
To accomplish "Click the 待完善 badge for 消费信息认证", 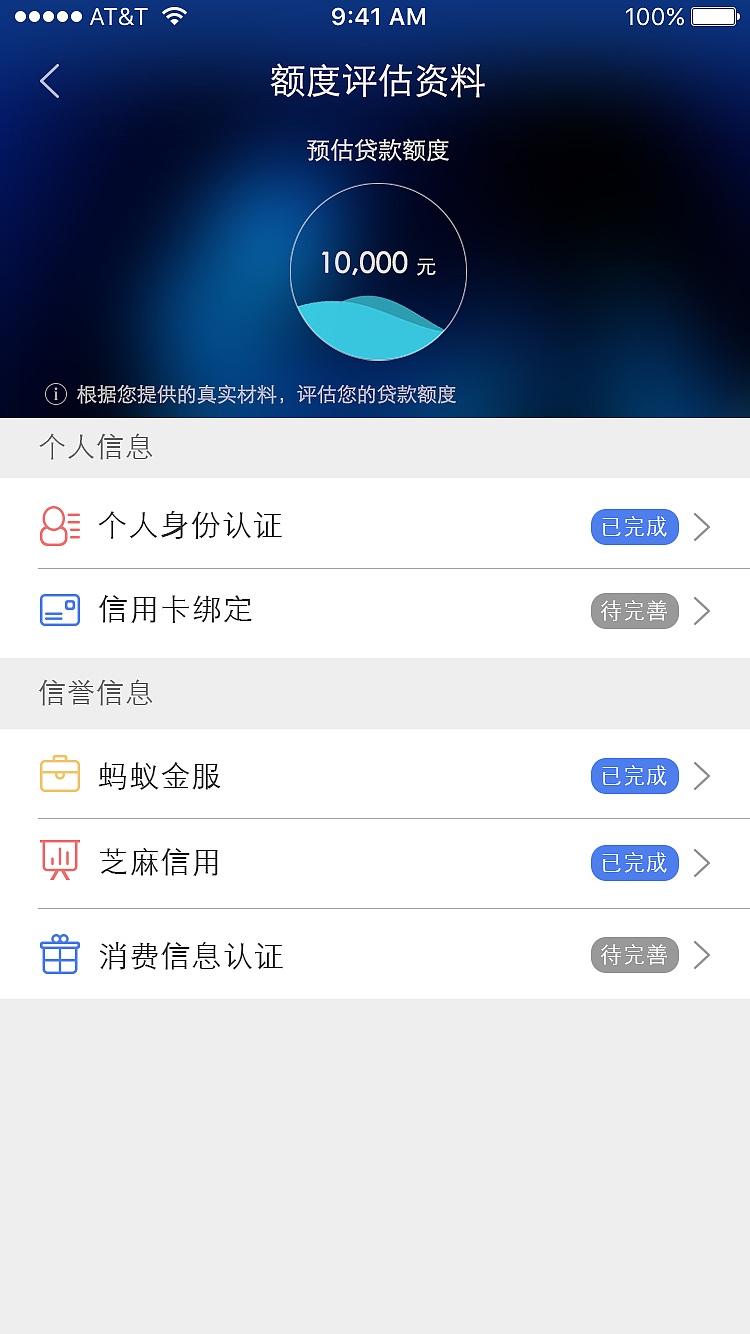I will click(x=634, y=954).
